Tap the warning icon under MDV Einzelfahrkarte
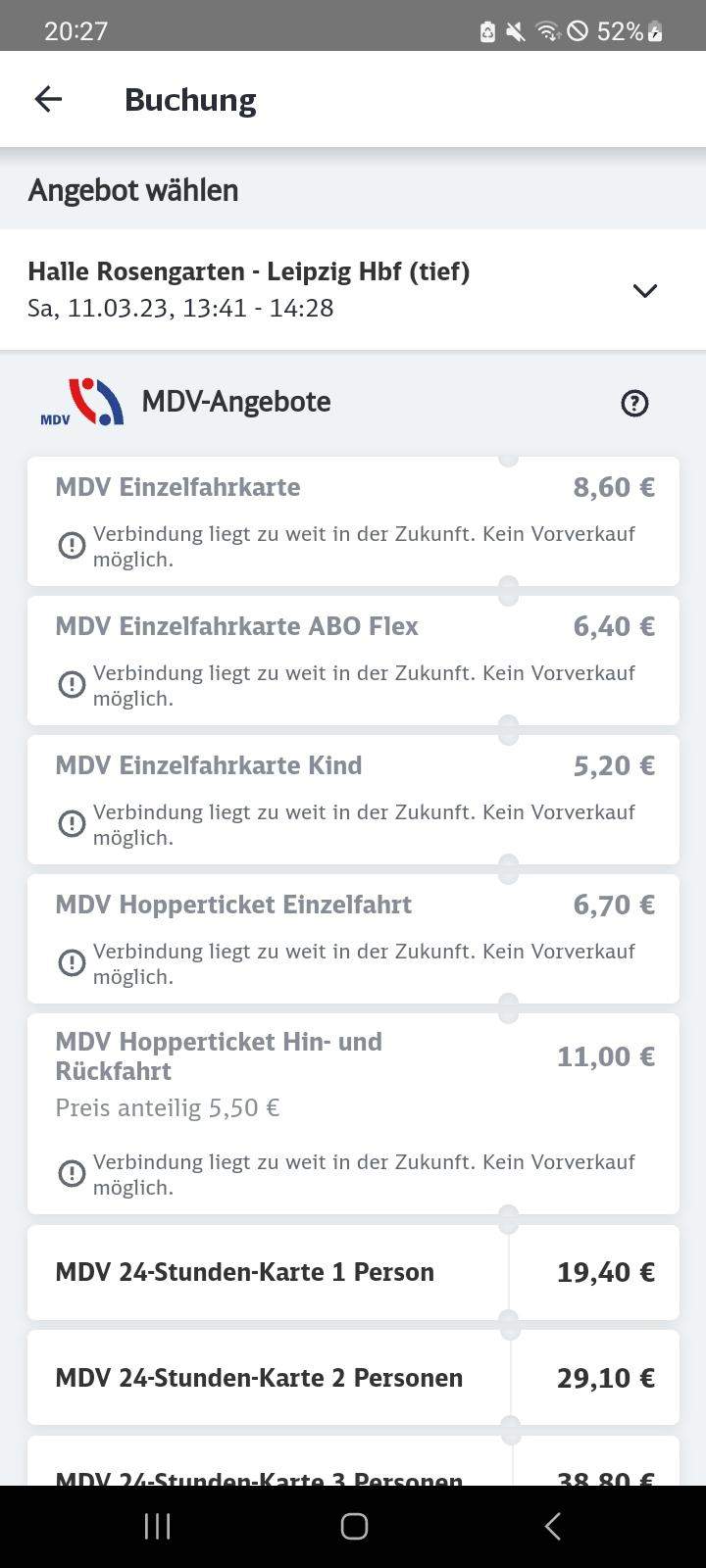Viewport: 706px width, 1568px height. [x=72, y=546]
